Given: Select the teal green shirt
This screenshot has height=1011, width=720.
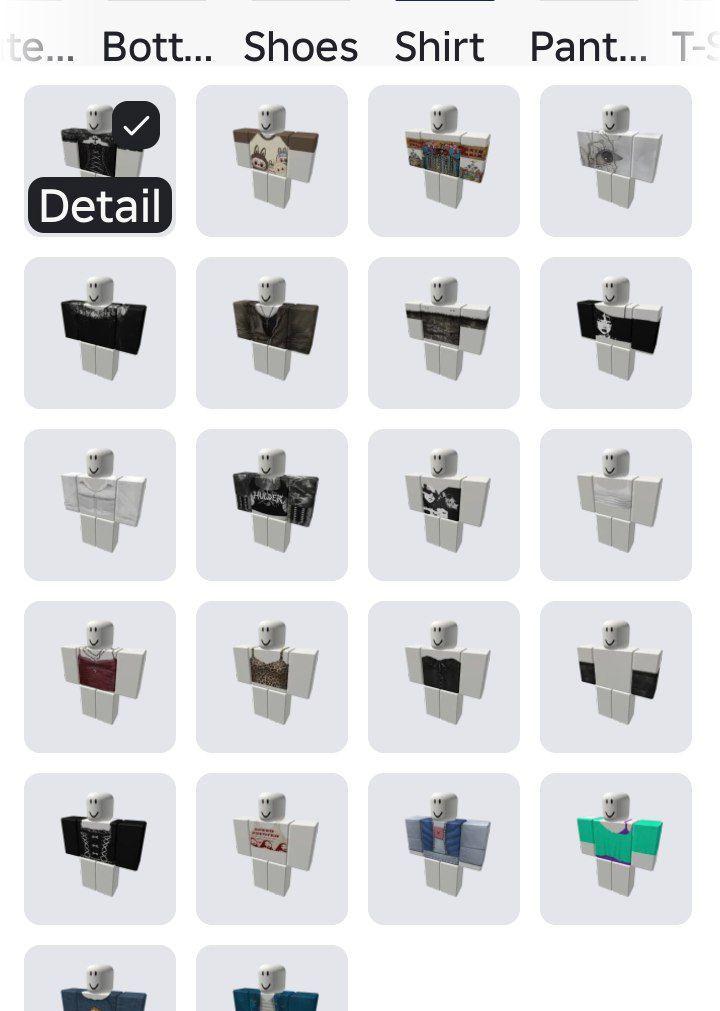Looking at the screenshot, I should click(x=616, y=849).
